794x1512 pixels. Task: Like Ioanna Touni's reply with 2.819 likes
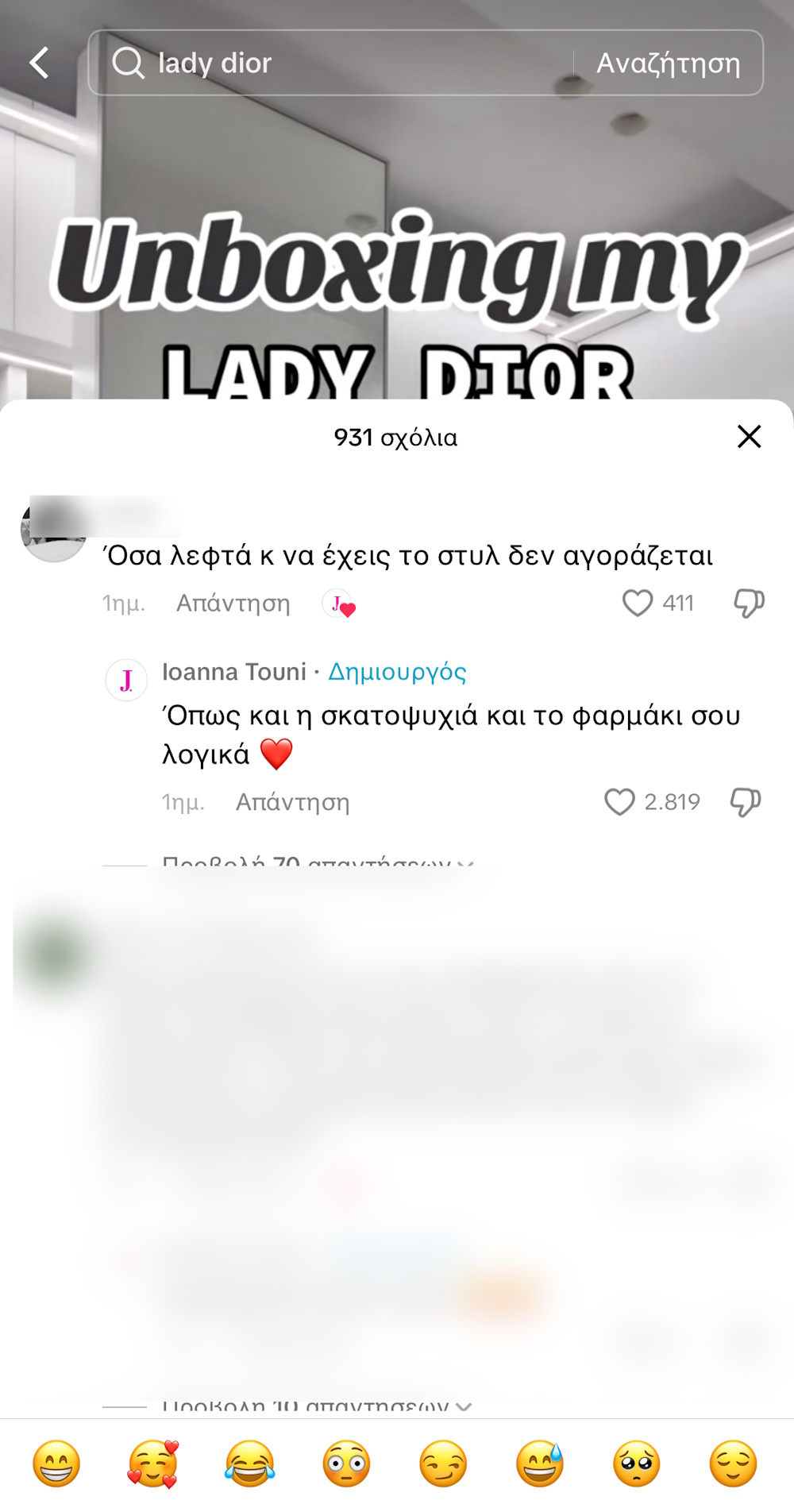coord(619,802)
